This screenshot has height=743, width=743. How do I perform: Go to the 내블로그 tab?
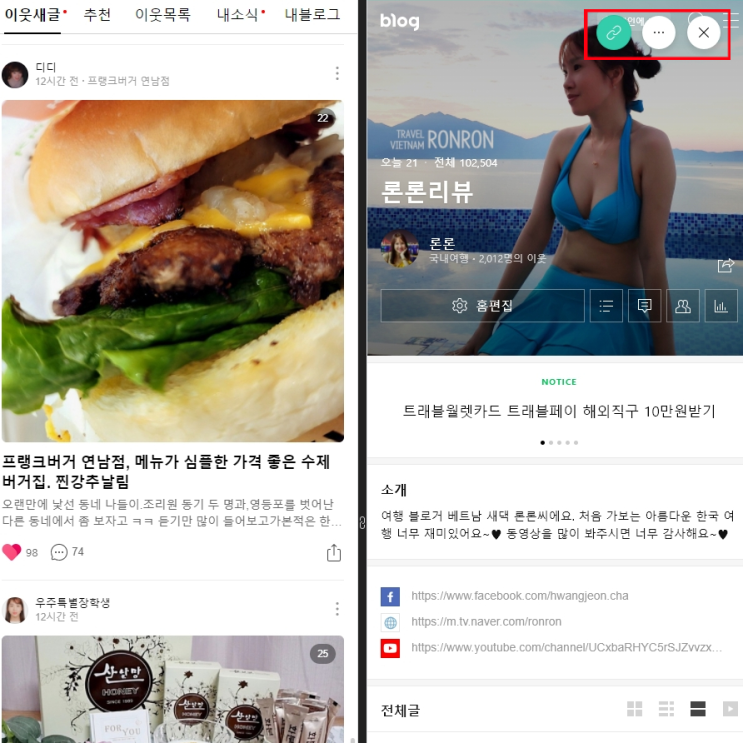312,15
